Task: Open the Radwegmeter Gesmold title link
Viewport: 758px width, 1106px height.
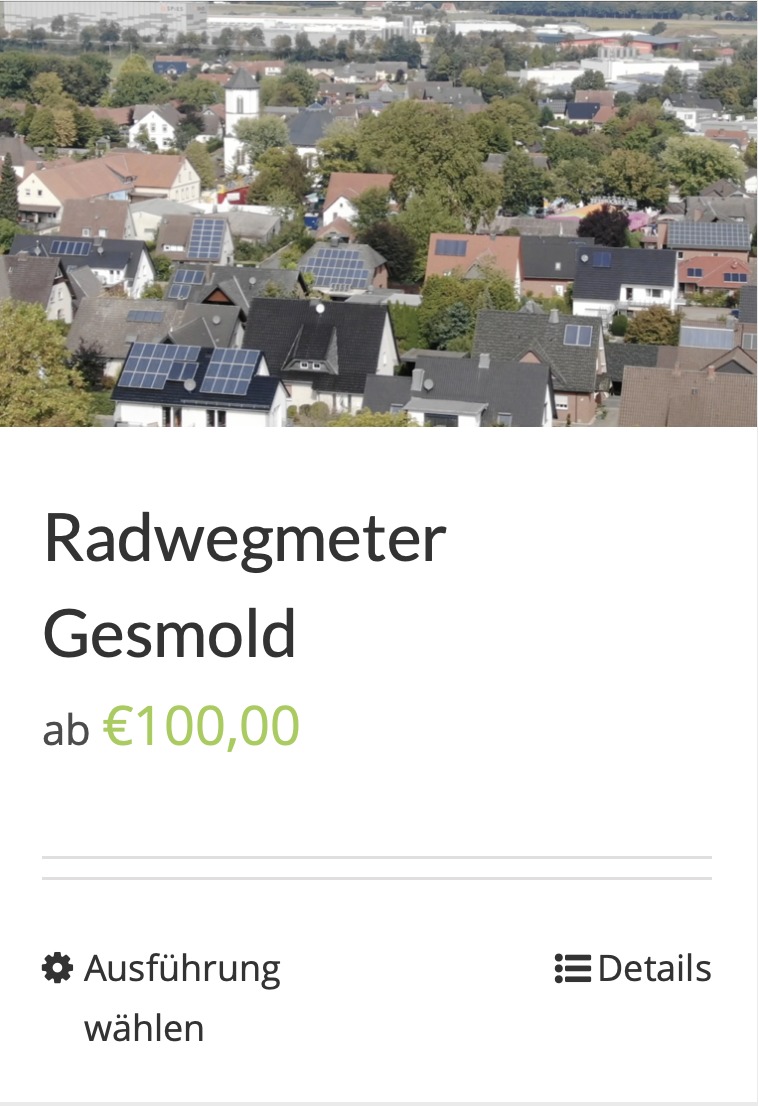Action: (x=244, y=584)
